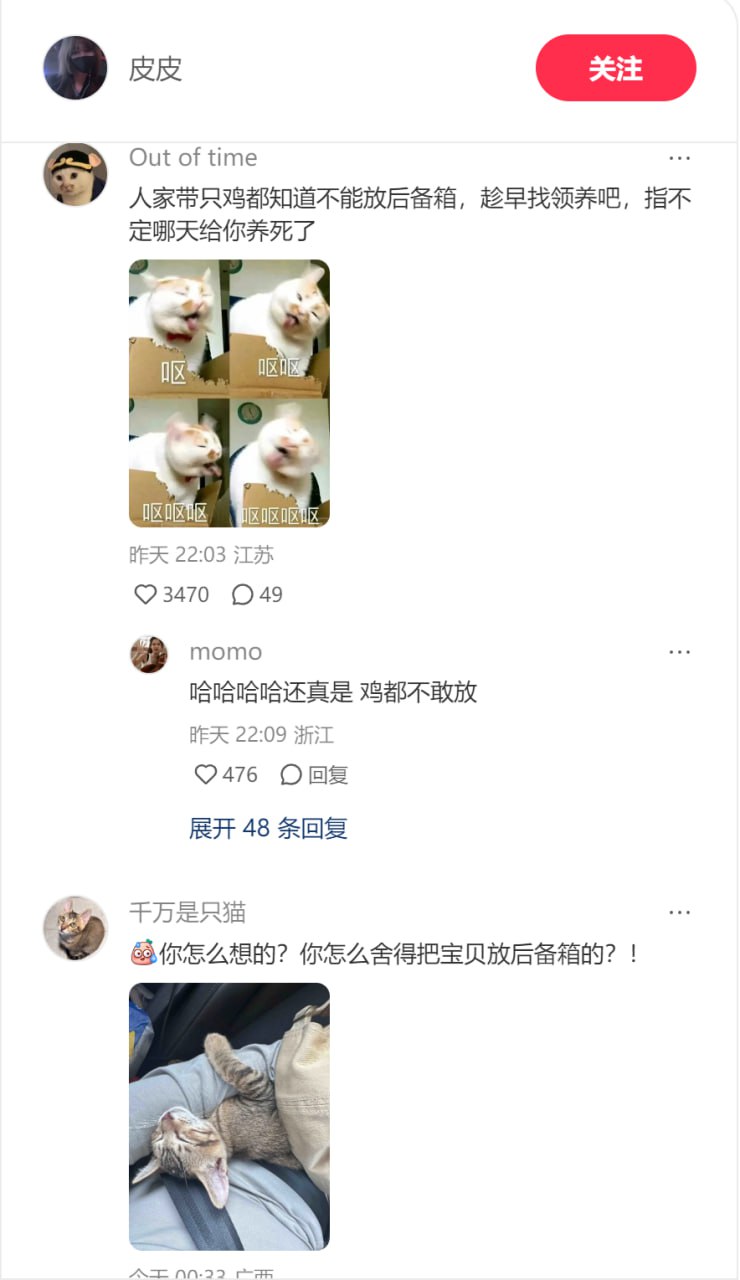Open the sleeping kitten photo
740x1280 pixels.
point(228,1113)
